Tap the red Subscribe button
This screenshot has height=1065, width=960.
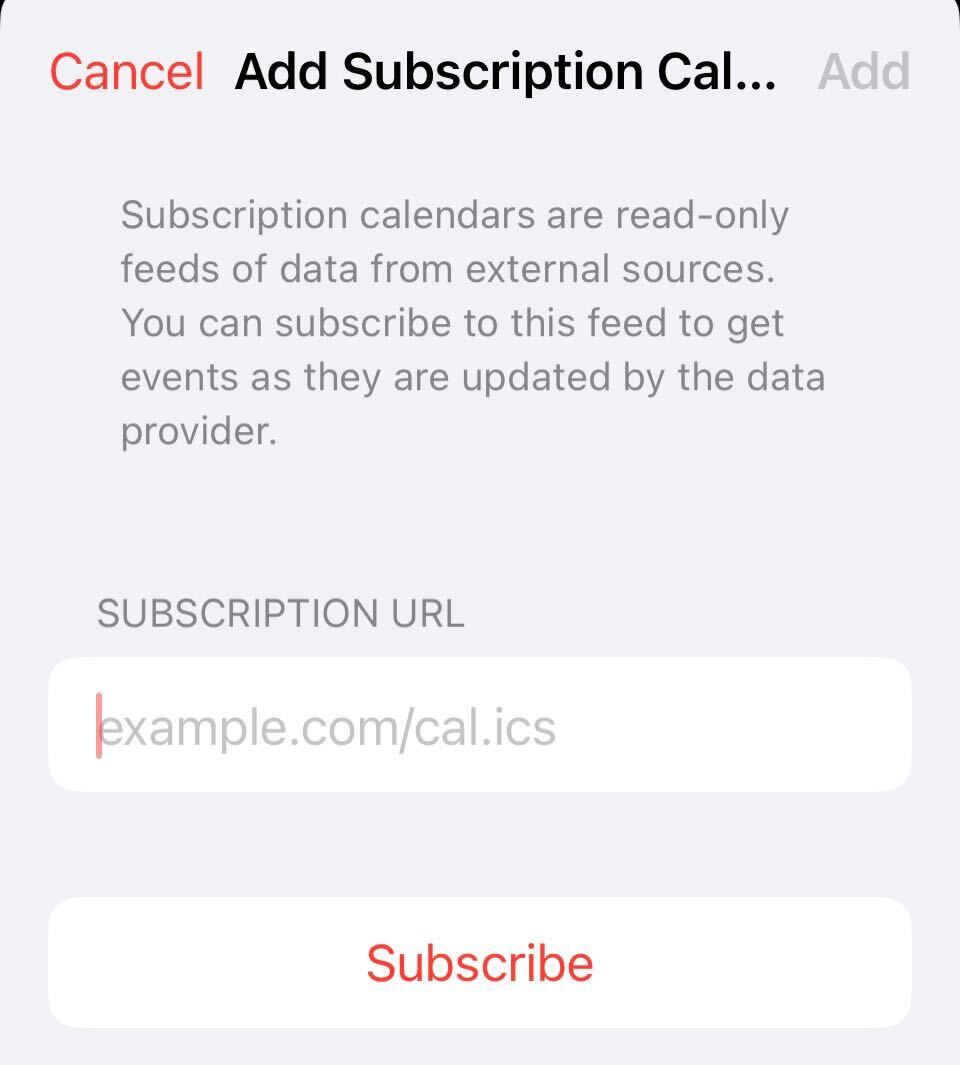(480, 962)
